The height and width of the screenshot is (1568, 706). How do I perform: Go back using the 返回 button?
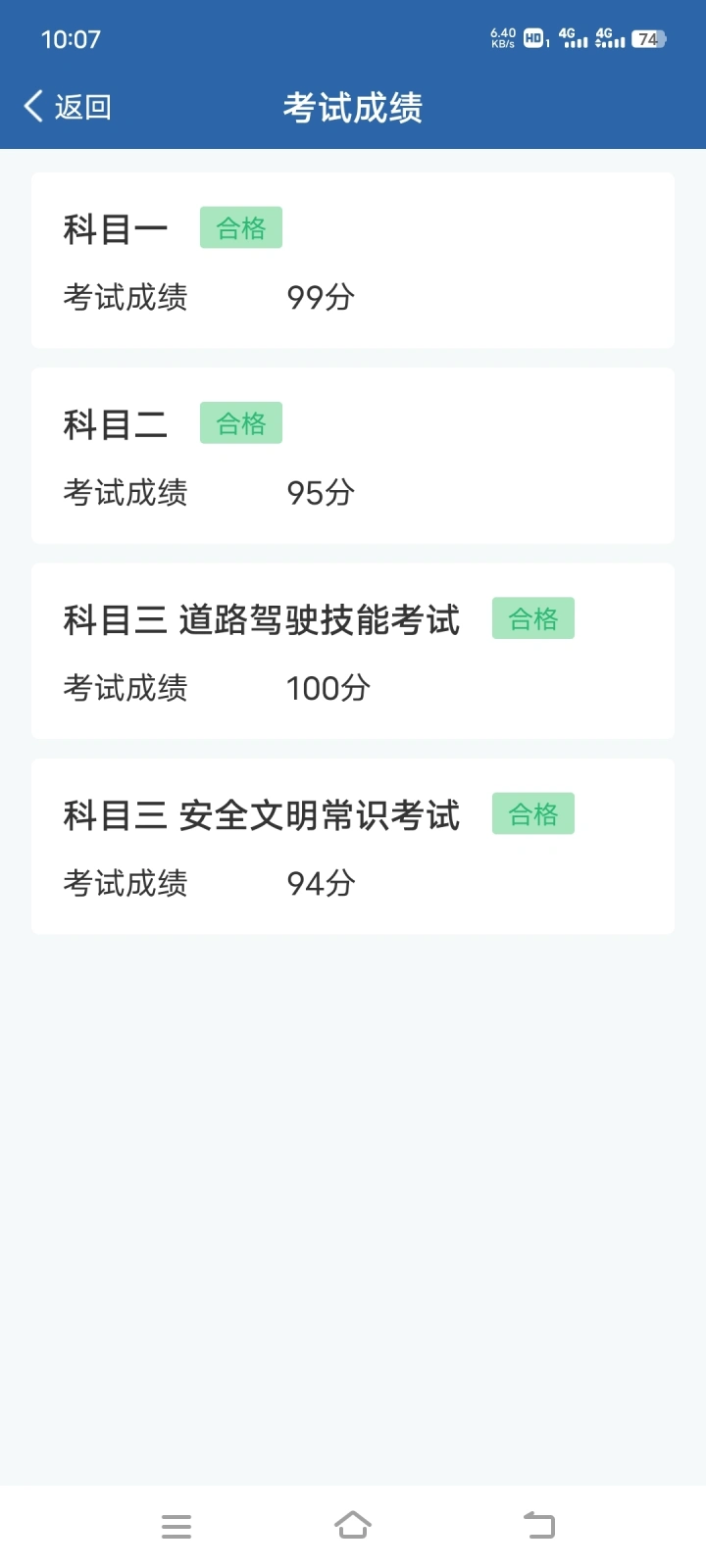point(68,106)
